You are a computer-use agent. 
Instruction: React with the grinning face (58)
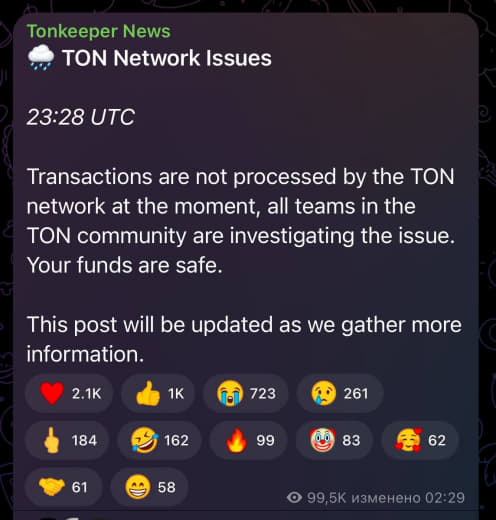point(149,487)
